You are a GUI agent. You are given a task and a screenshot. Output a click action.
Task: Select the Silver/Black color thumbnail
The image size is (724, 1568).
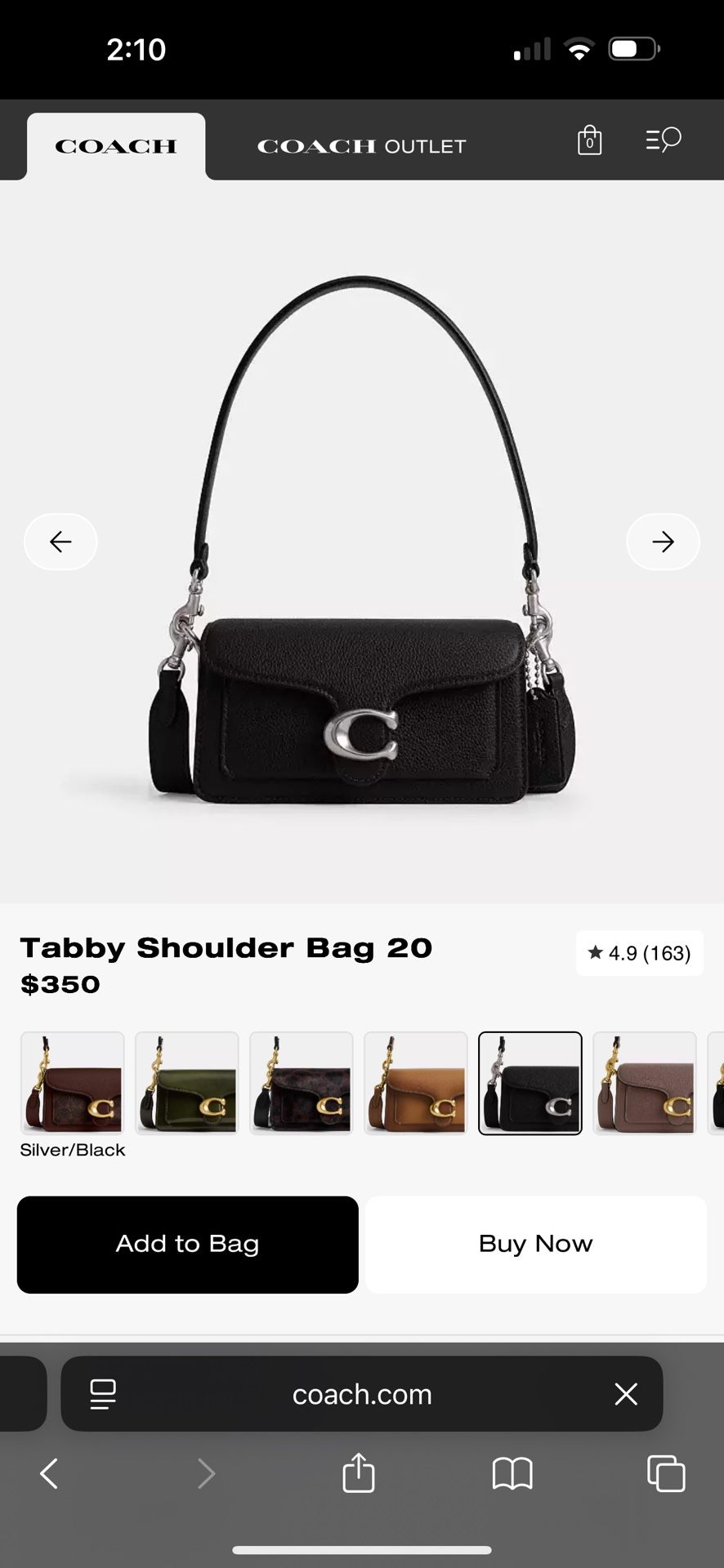point(530,1084)
